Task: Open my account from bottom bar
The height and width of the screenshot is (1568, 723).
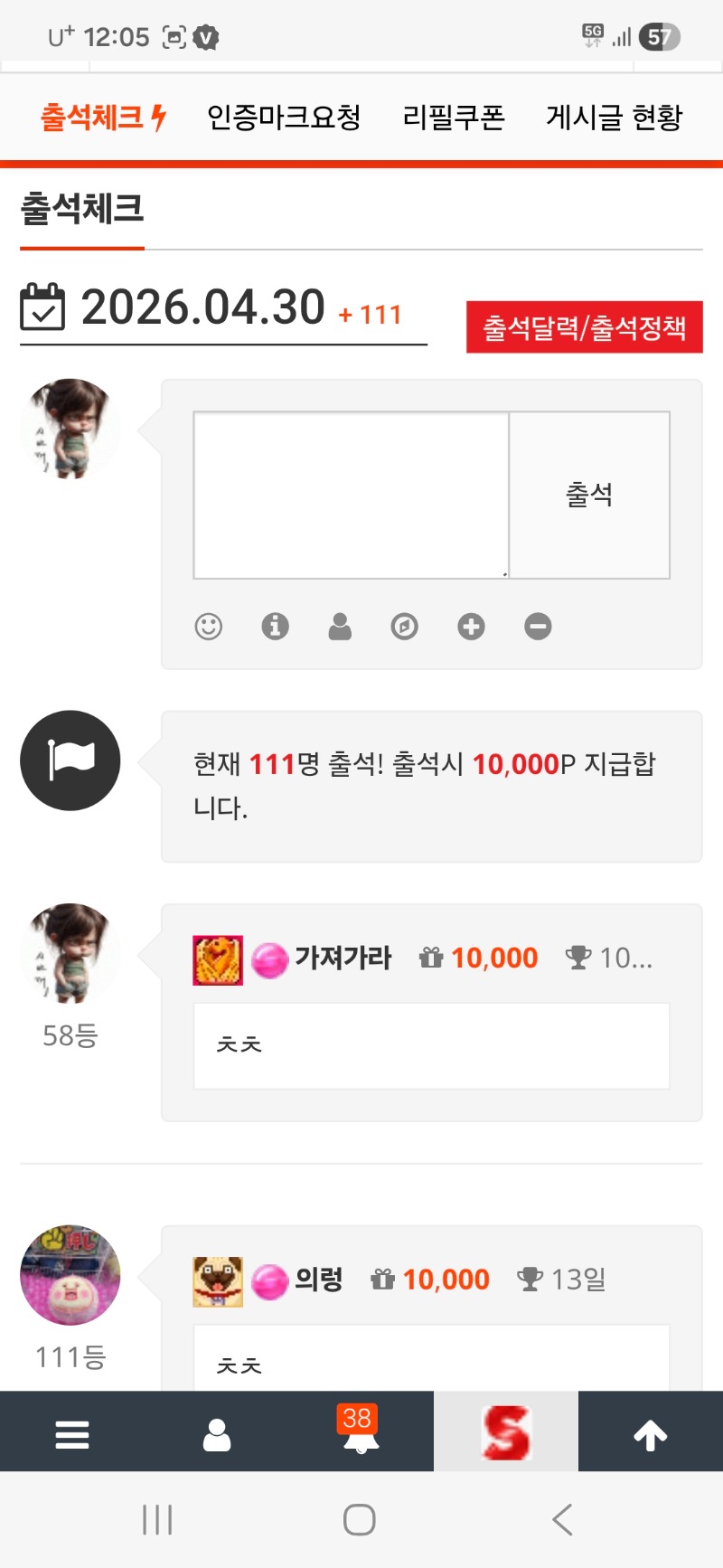Action: coord(217,1434)
